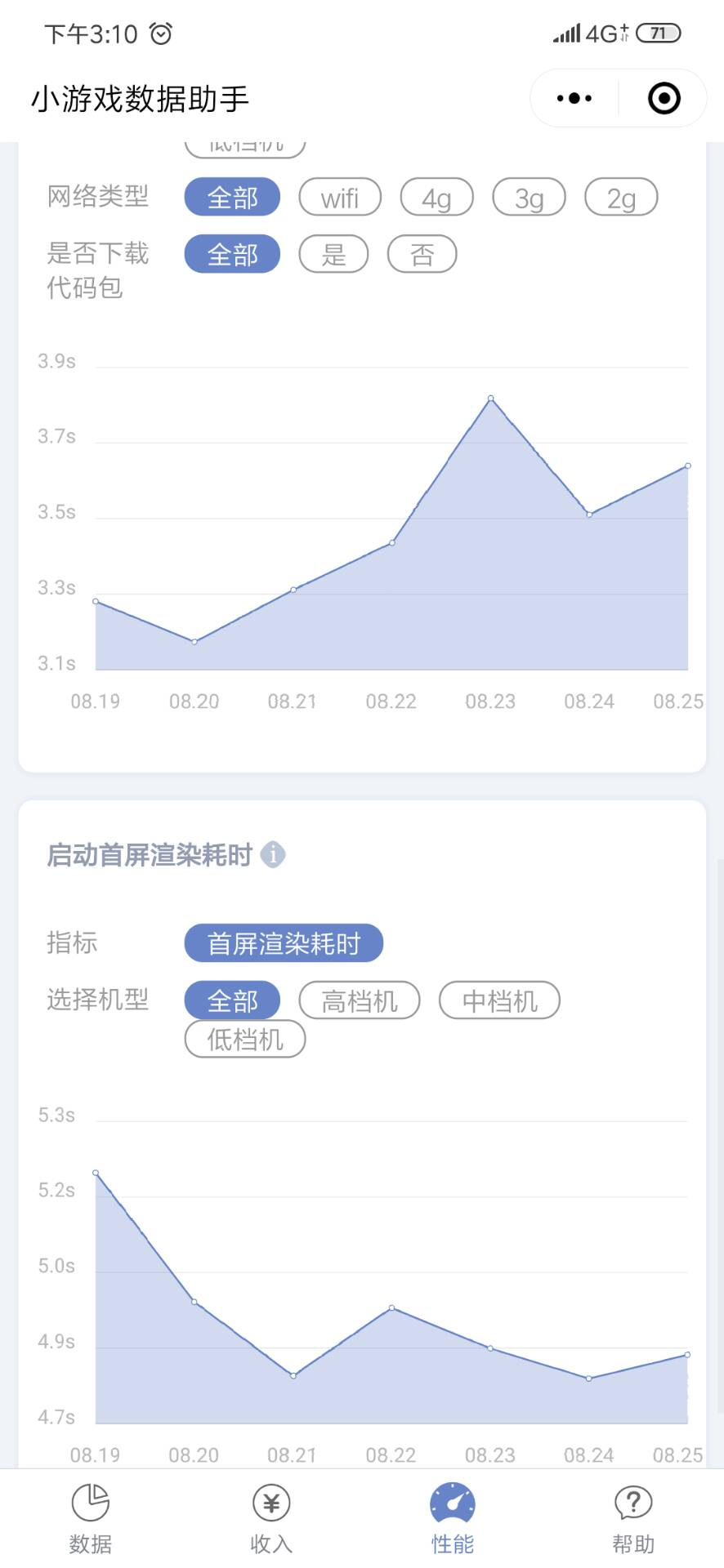Select 全部 for 是否下载代码包
This screenshot has width=724, height=1568.
[x=232, y=255]
